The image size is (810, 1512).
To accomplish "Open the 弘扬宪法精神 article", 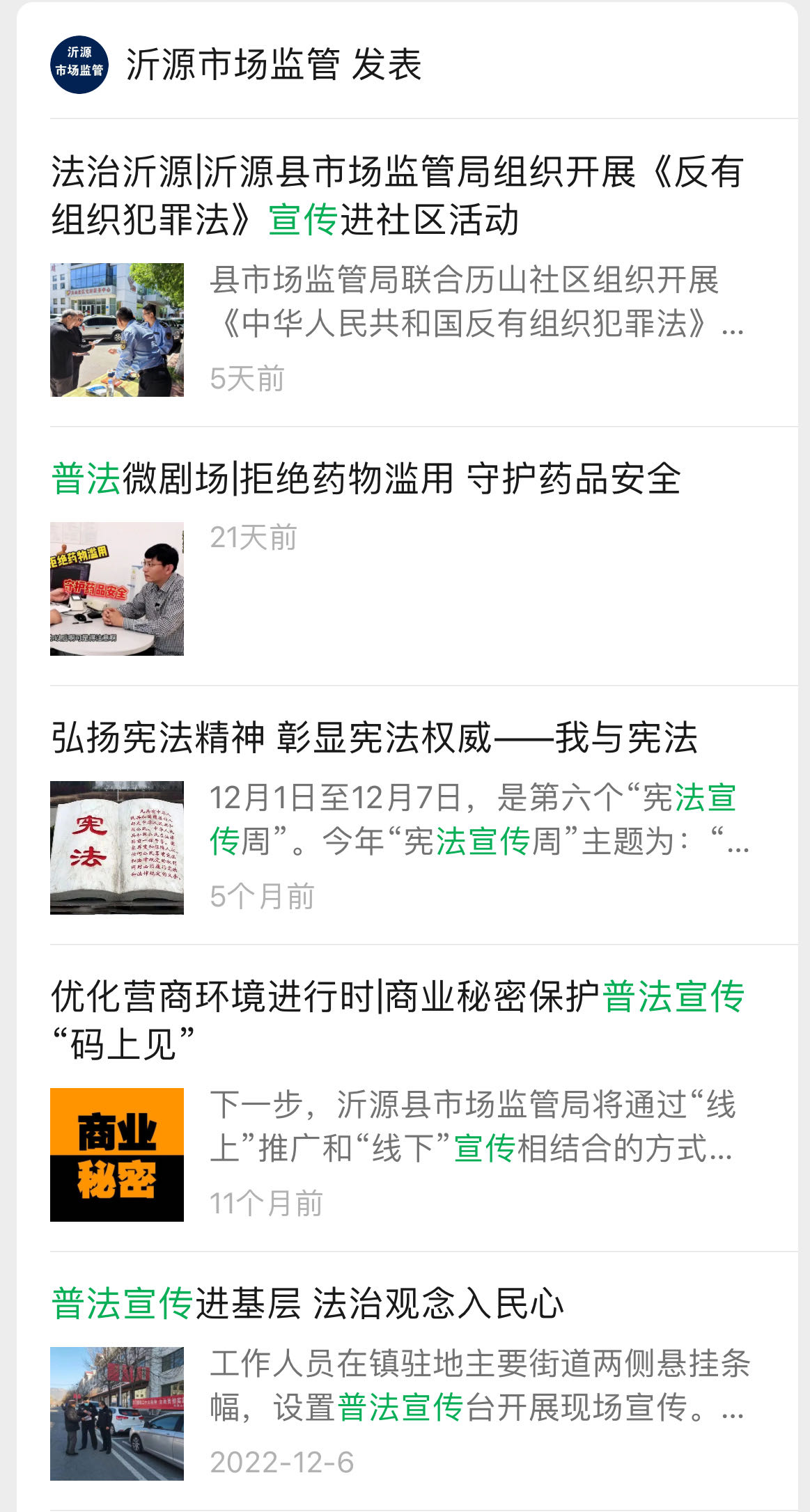I will coord(374,738).
